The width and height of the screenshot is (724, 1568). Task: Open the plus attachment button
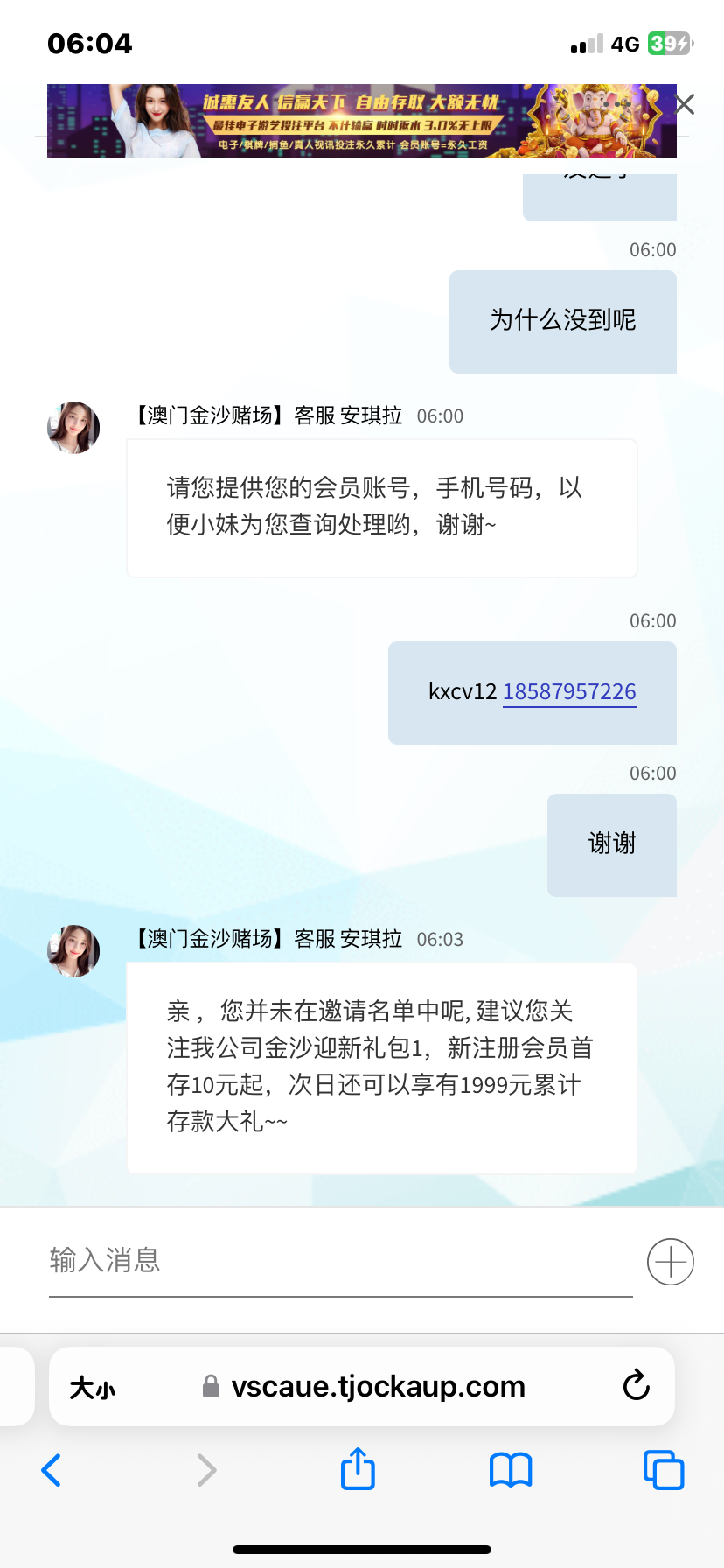(670, 1262)
